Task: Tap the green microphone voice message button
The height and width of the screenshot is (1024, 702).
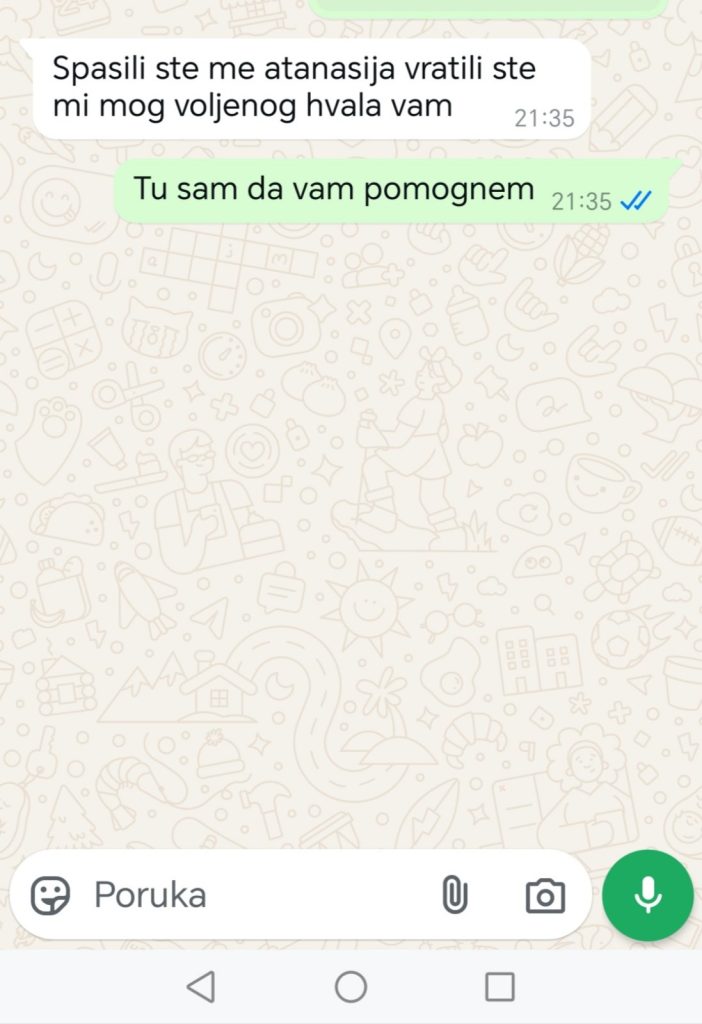Action: (648, 895)
